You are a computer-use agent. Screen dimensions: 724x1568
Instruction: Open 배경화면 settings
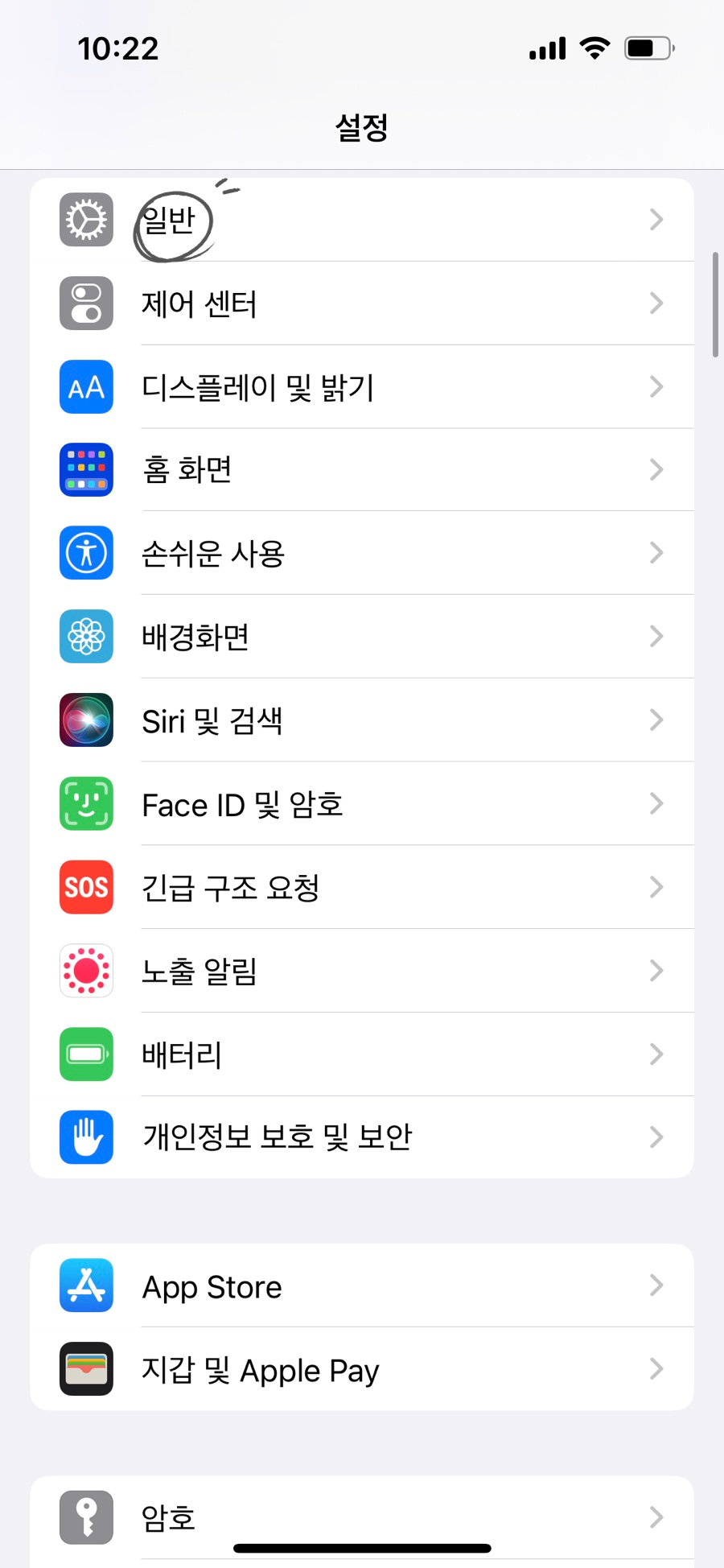point(362,637)
